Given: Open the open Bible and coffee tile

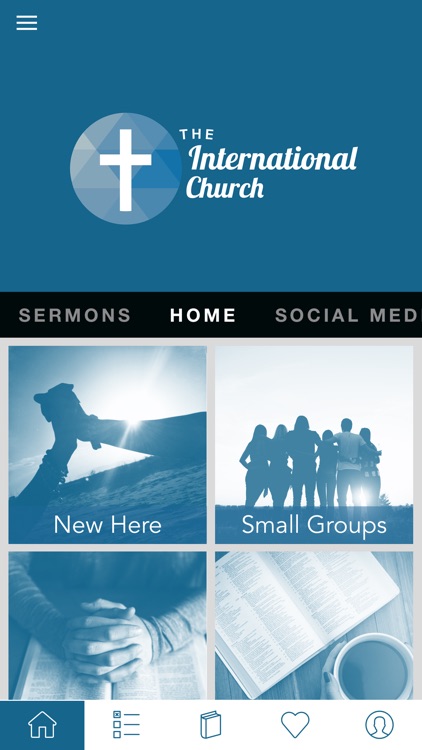Looking at the screenshot, I should click(314, 626).
